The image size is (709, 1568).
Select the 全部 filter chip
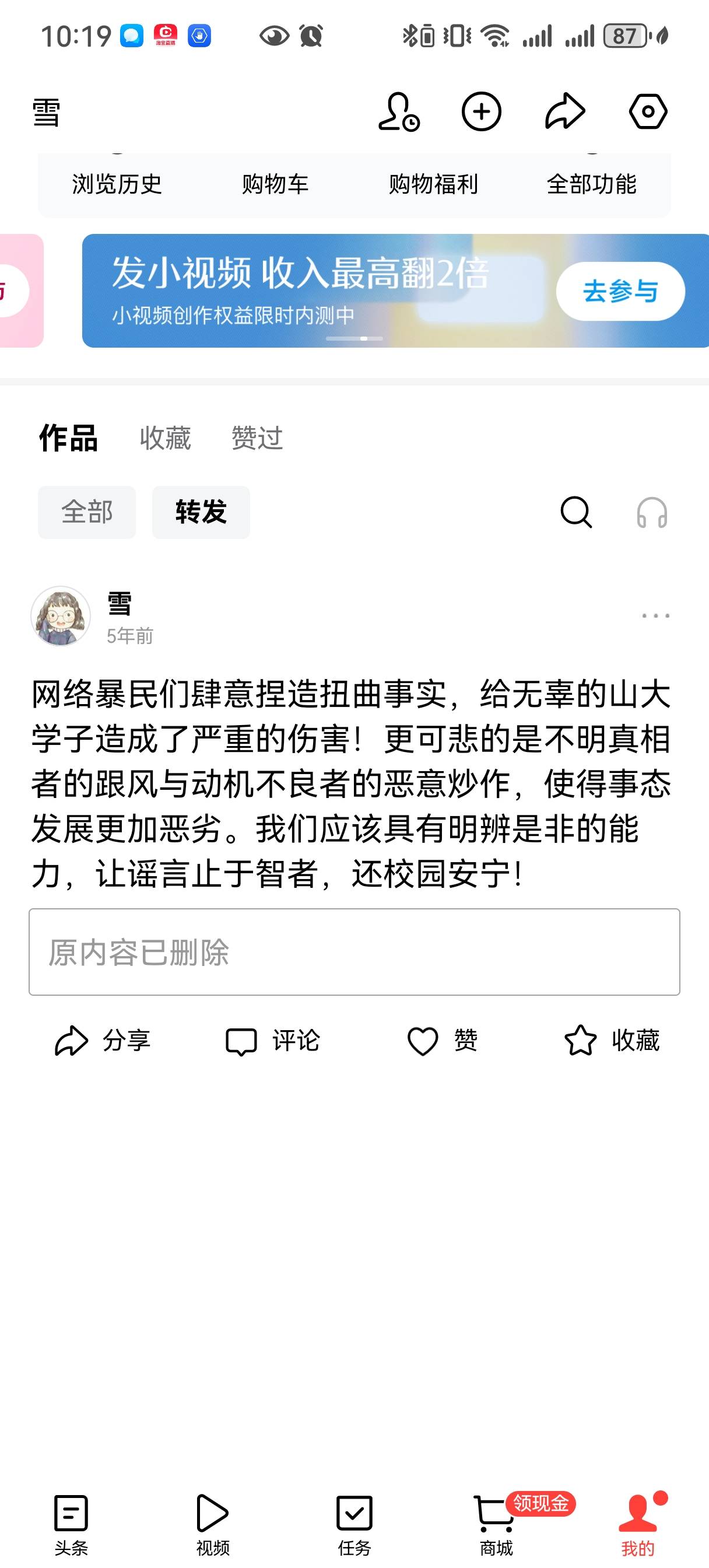tap(87, 512)
